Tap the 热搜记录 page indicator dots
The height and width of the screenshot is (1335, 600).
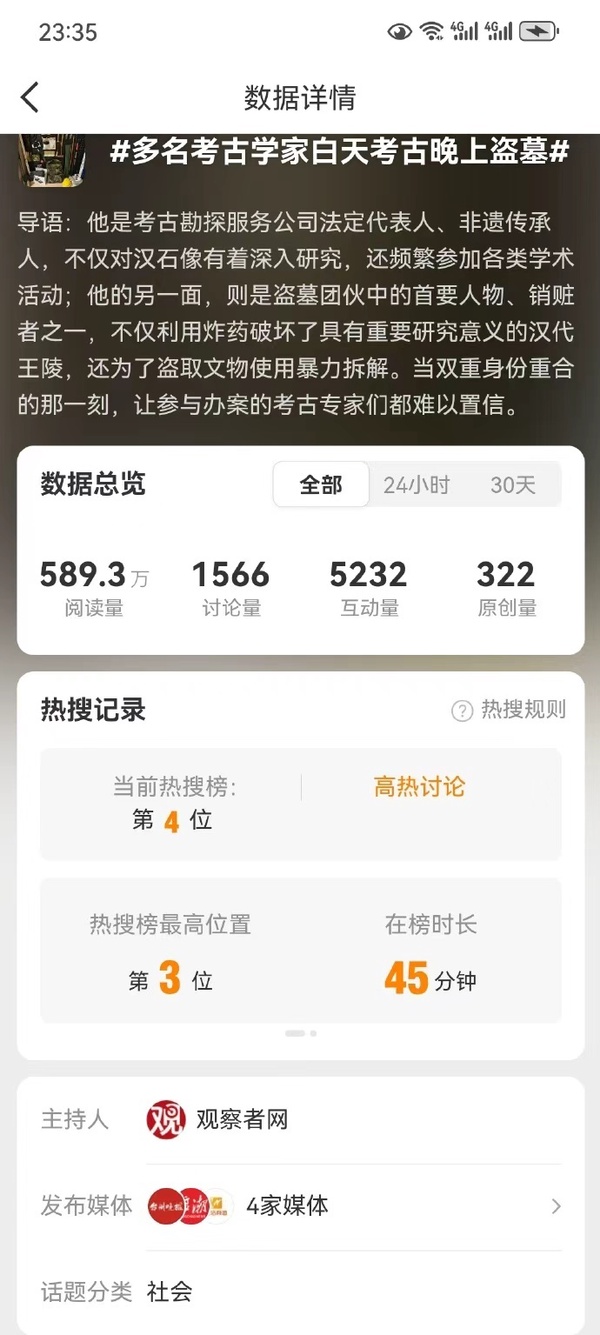[x=300, y=1033]
